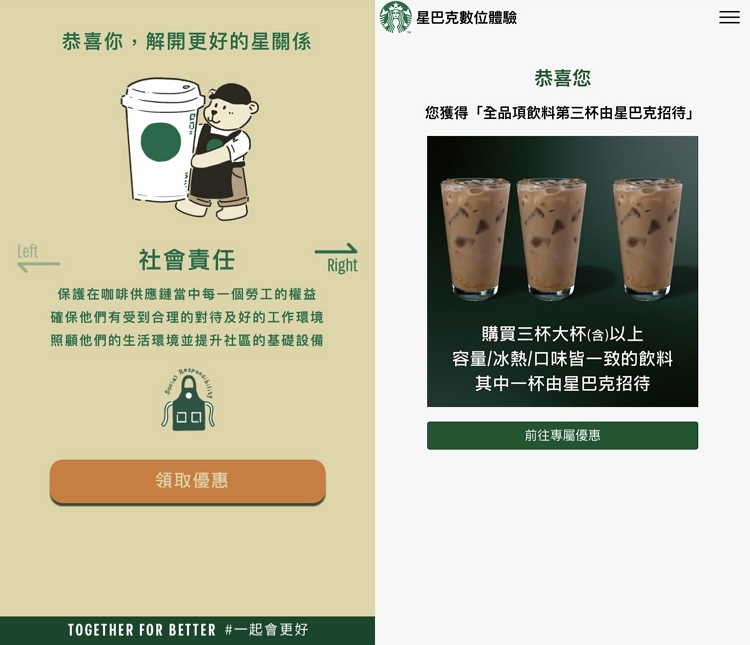Go to 前往專屬優惠
Image resolution: width=750 pixels, height=645 pixels.
tap(562, 436)
